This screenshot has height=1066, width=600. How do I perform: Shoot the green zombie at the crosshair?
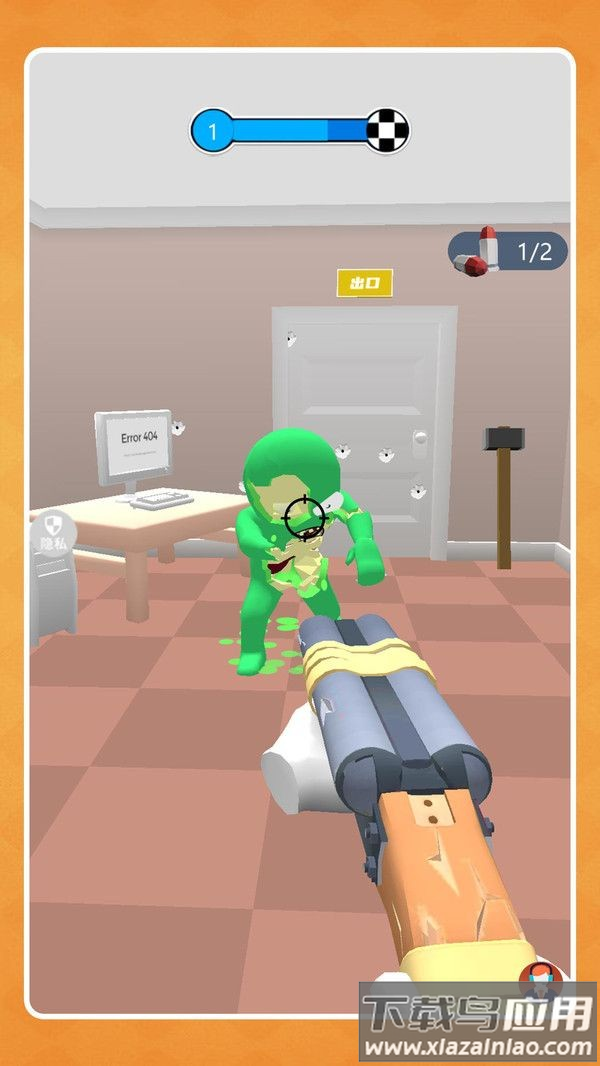point(303,517)
